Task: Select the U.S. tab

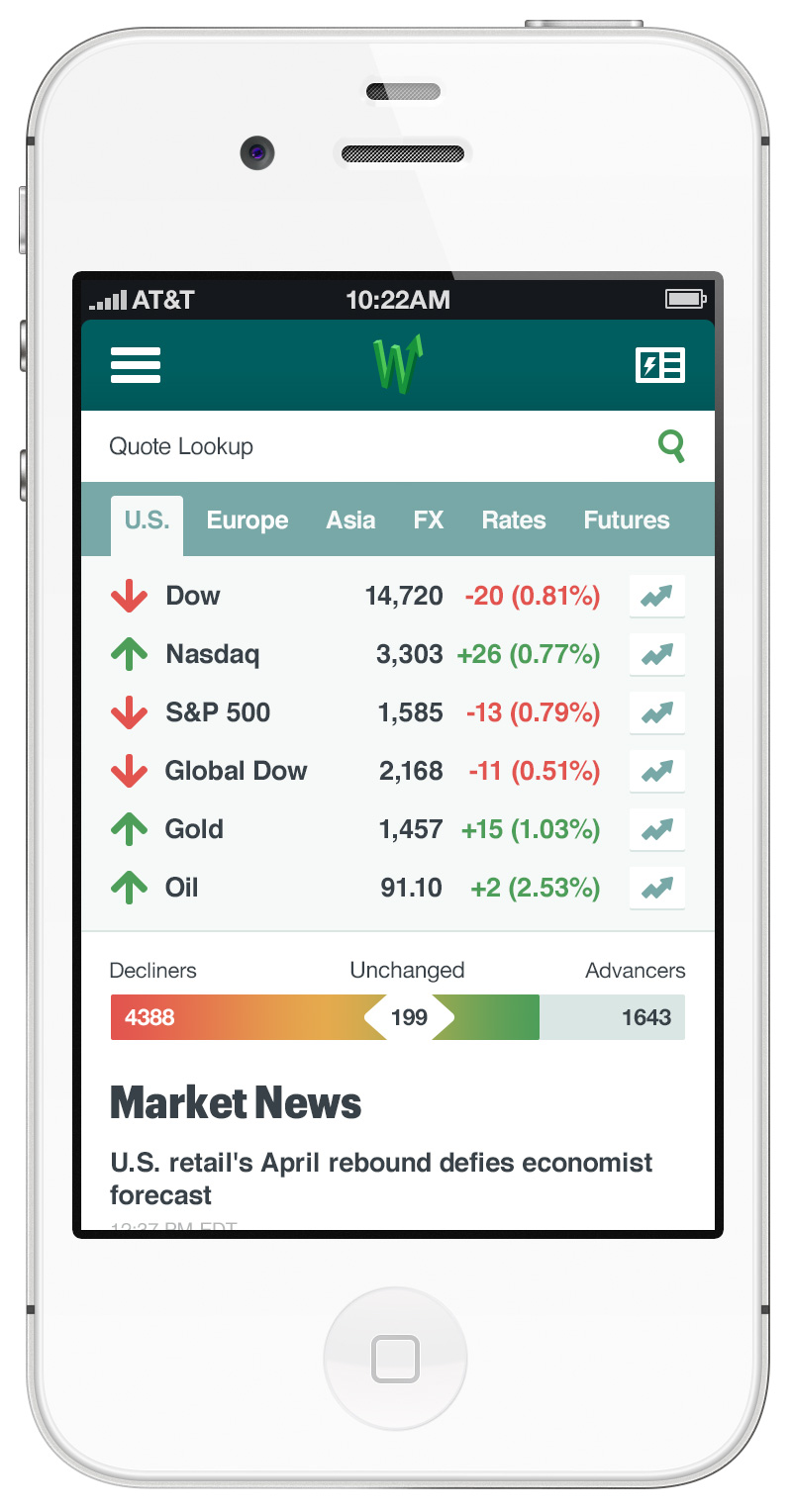Action: pyautogui.click(x=147, y=520)
